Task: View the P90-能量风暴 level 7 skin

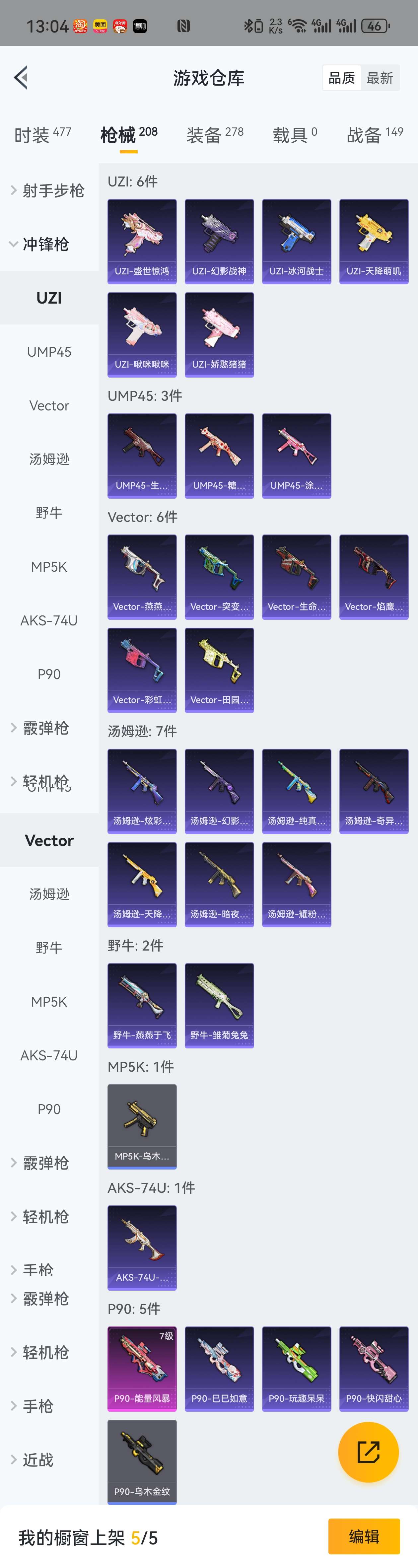Action: coord(142,1368)
